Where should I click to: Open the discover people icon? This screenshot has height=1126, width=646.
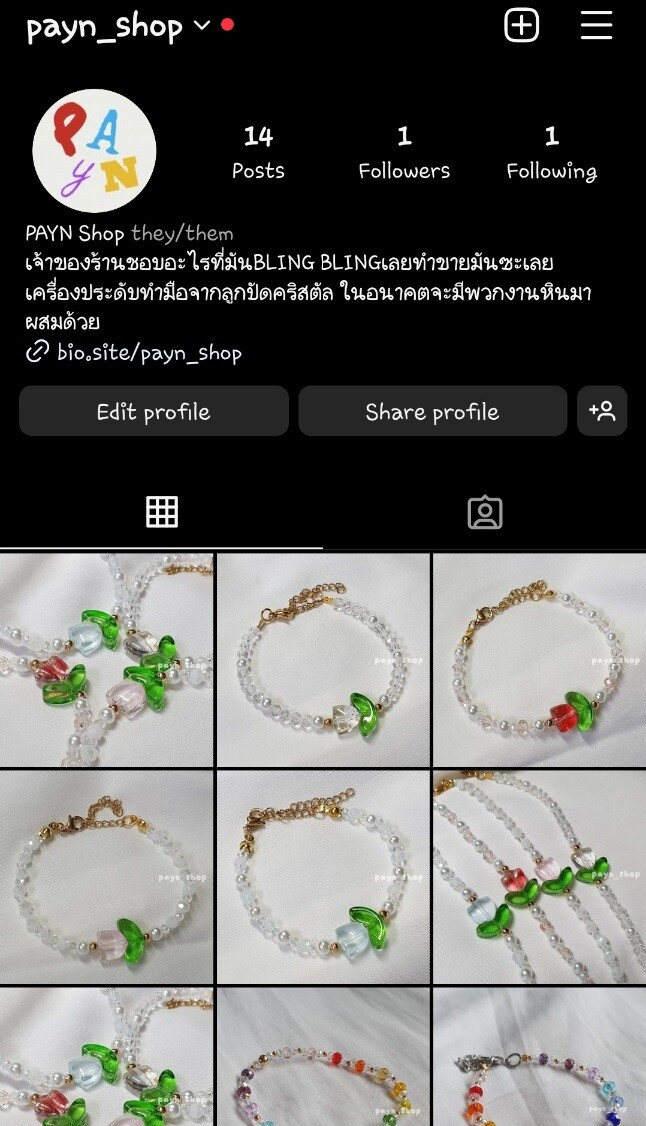point(602,411)
